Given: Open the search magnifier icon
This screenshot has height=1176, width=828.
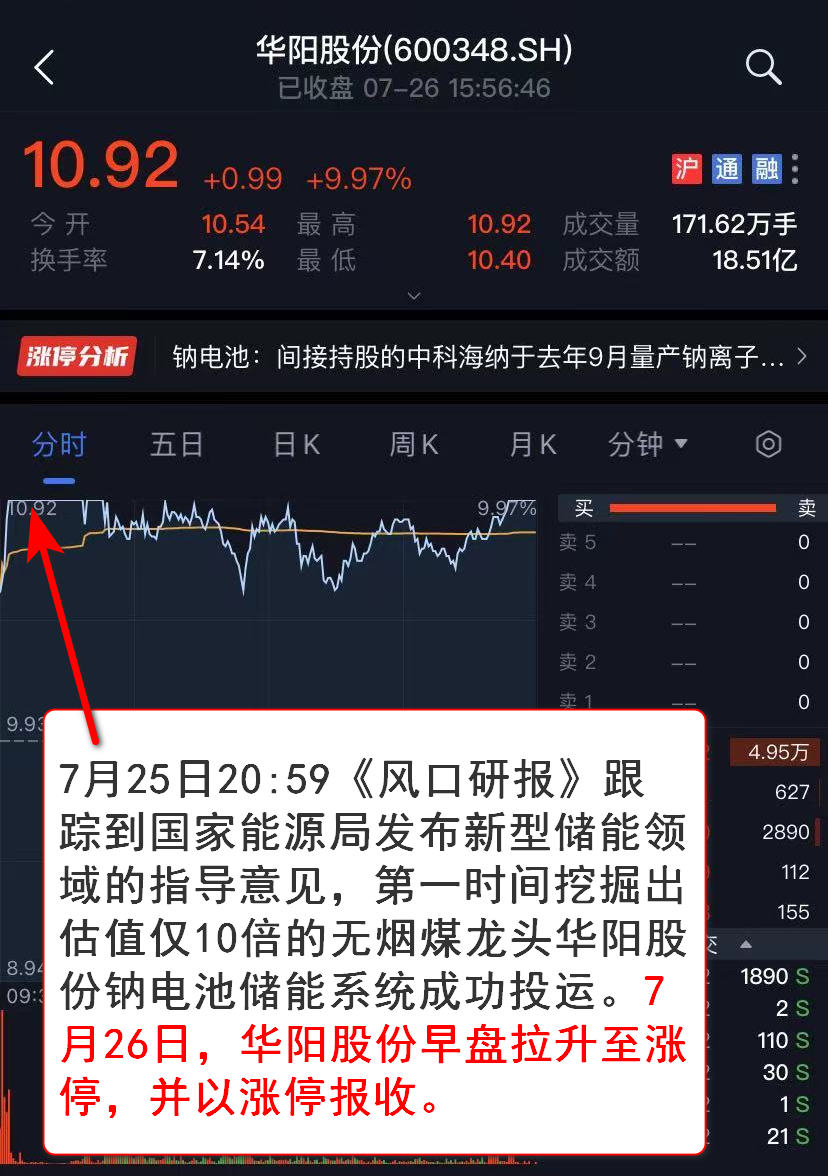Looking at the screenshot, I should pyautogui.click(x=763, y=68).
